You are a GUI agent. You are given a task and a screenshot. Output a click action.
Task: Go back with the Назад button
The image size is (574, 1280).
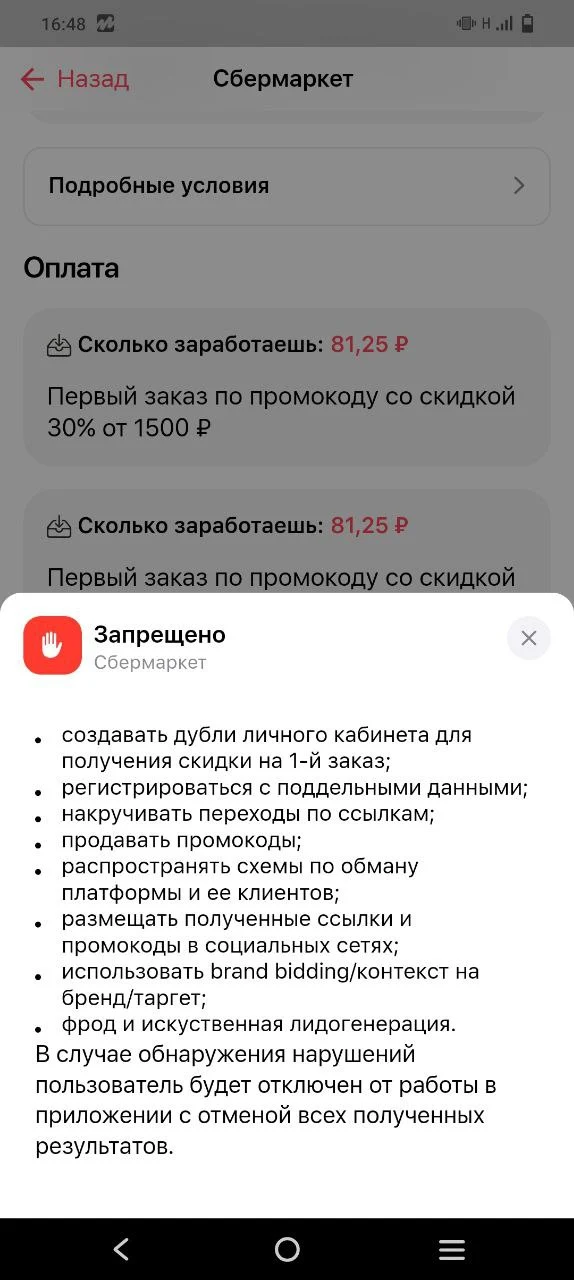75,79
